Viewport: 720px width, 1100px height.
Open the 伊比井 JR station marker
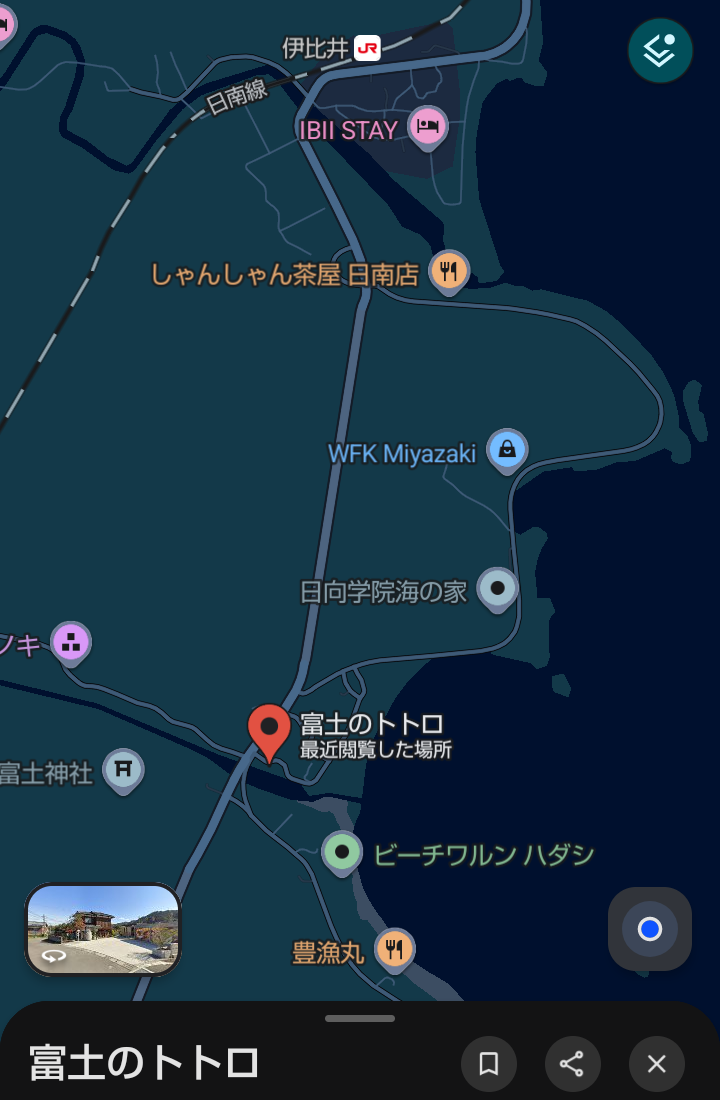click(367, 47)
